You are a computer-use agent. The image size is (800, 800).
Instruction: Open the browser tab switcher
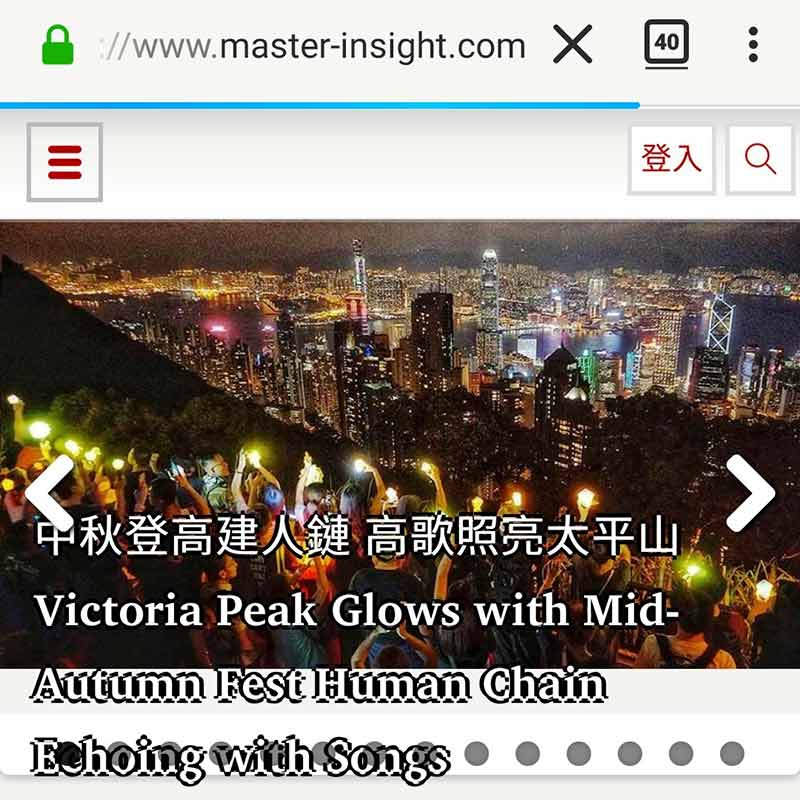coord(666,45)
